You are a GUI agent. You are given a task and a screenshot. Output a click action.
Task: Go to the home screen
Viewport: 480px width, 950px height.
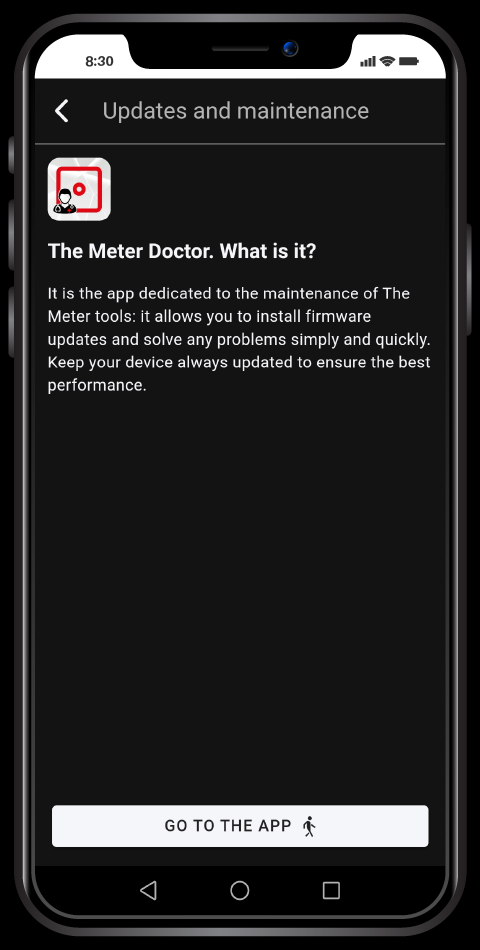(240, 890)
